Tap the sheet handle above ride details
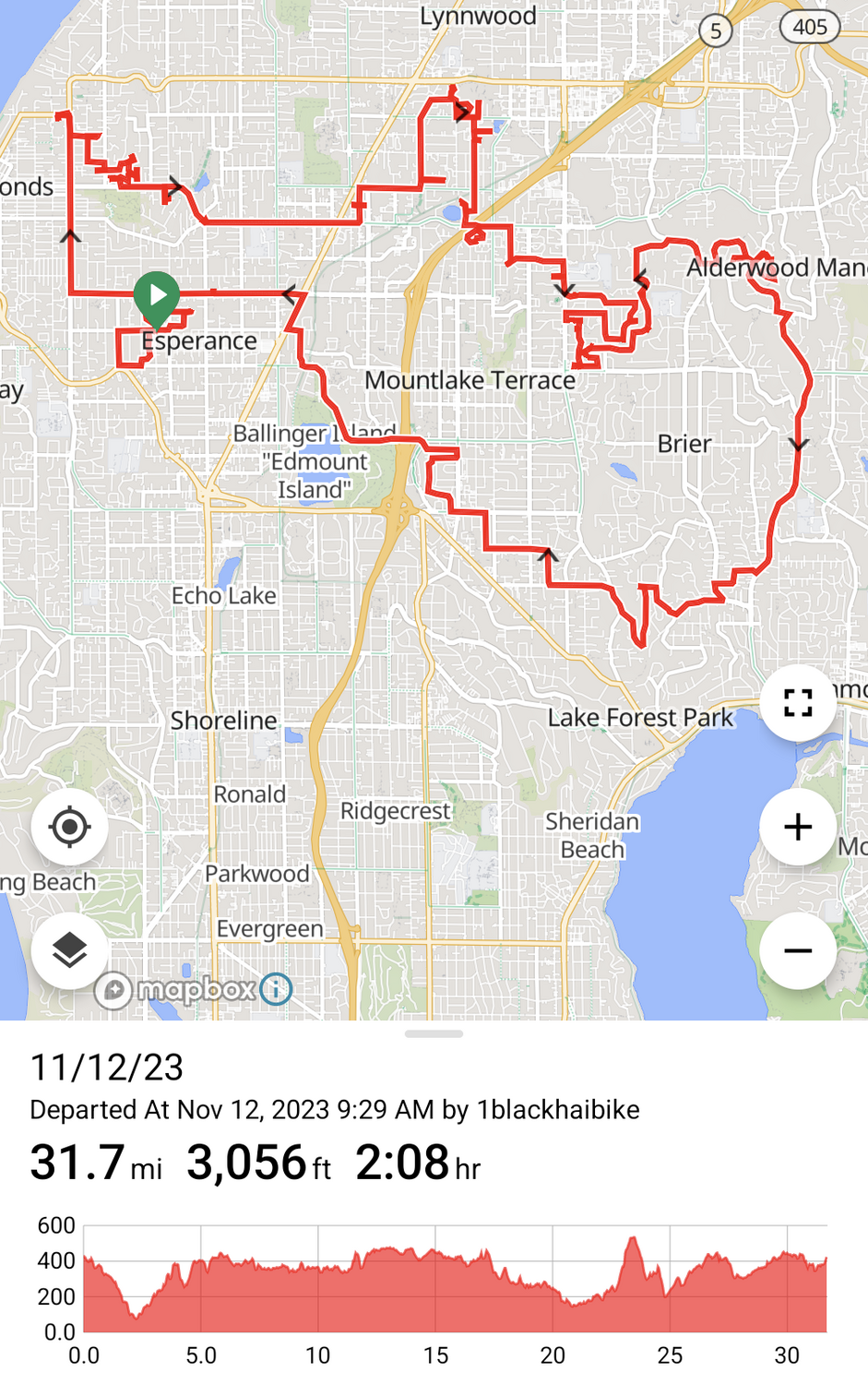868x1384 pixels. tap(434, 1034)
